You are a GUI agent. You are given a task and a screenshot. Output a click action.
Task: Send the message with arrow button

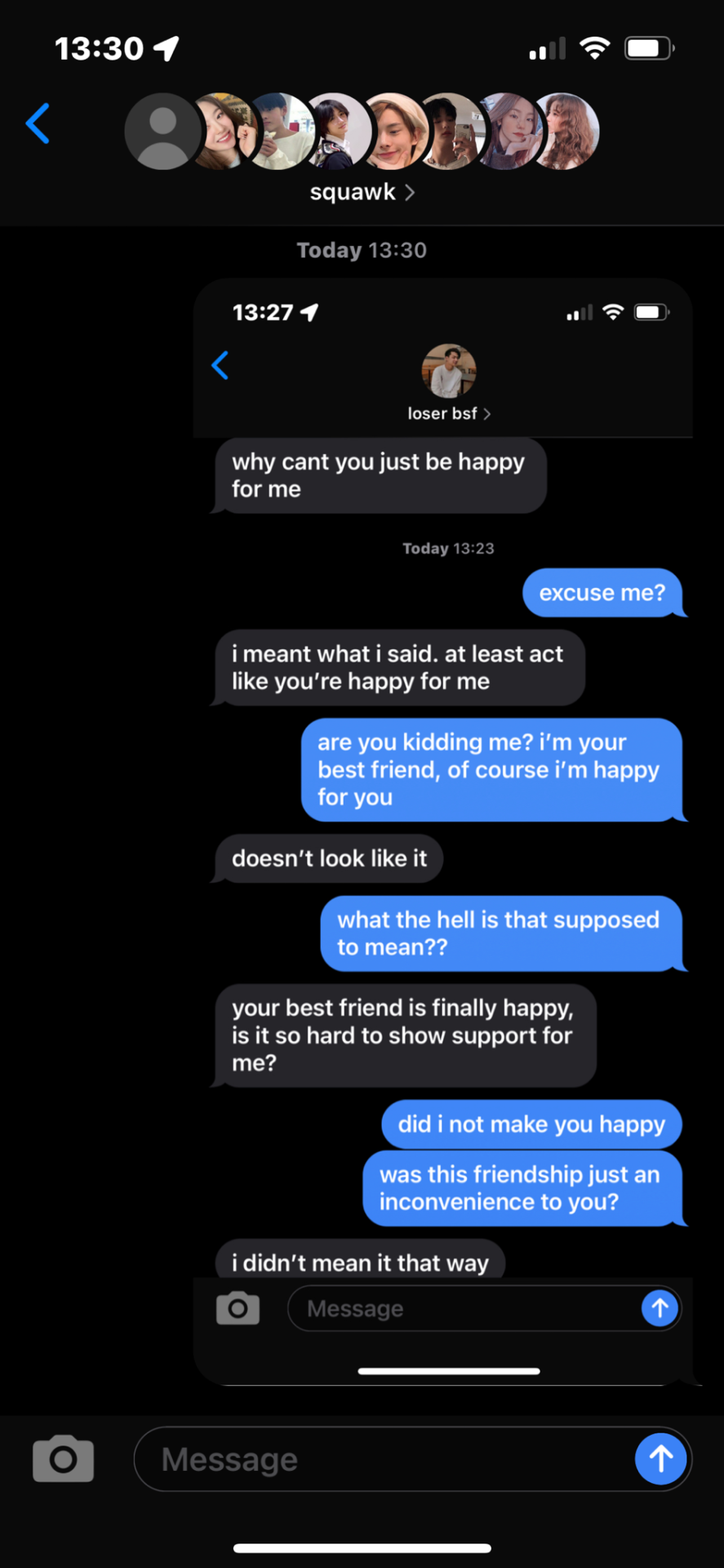click(x=660, y=1459)
